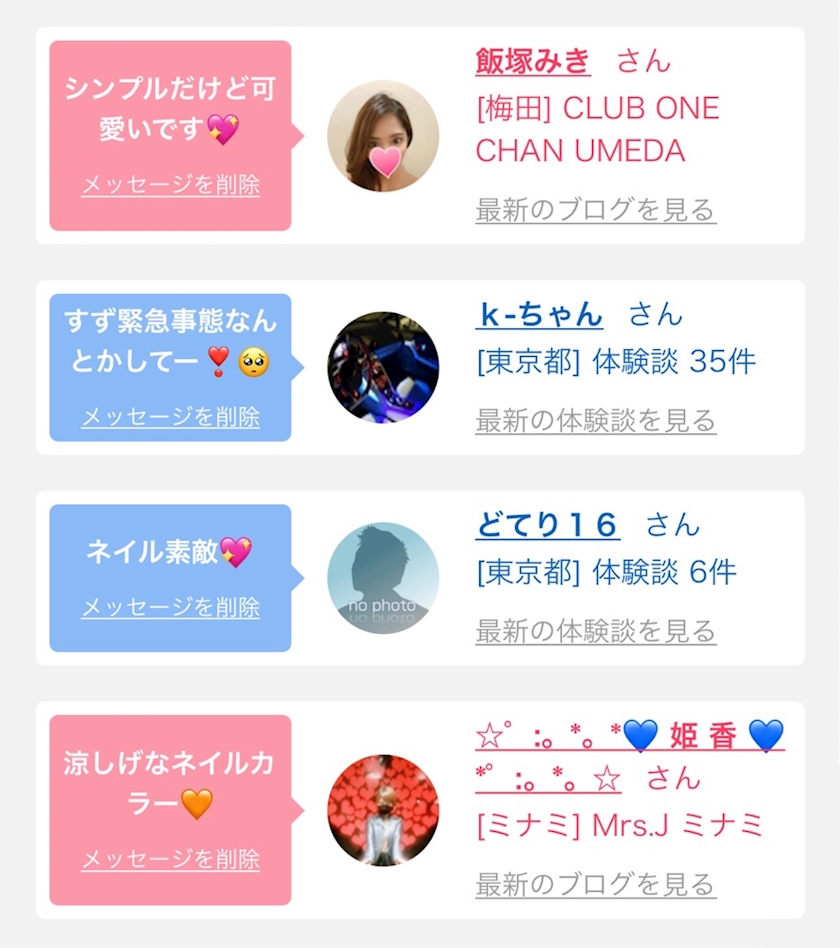Tap k-ちゃん's avatar image

(383, 368)
